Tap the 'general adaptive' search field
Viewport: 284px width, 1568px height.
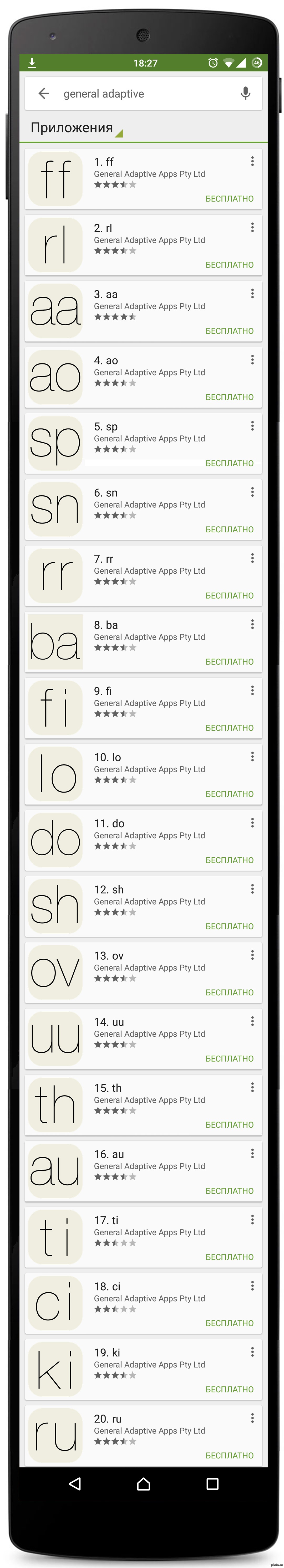click(x=140, y=94)
